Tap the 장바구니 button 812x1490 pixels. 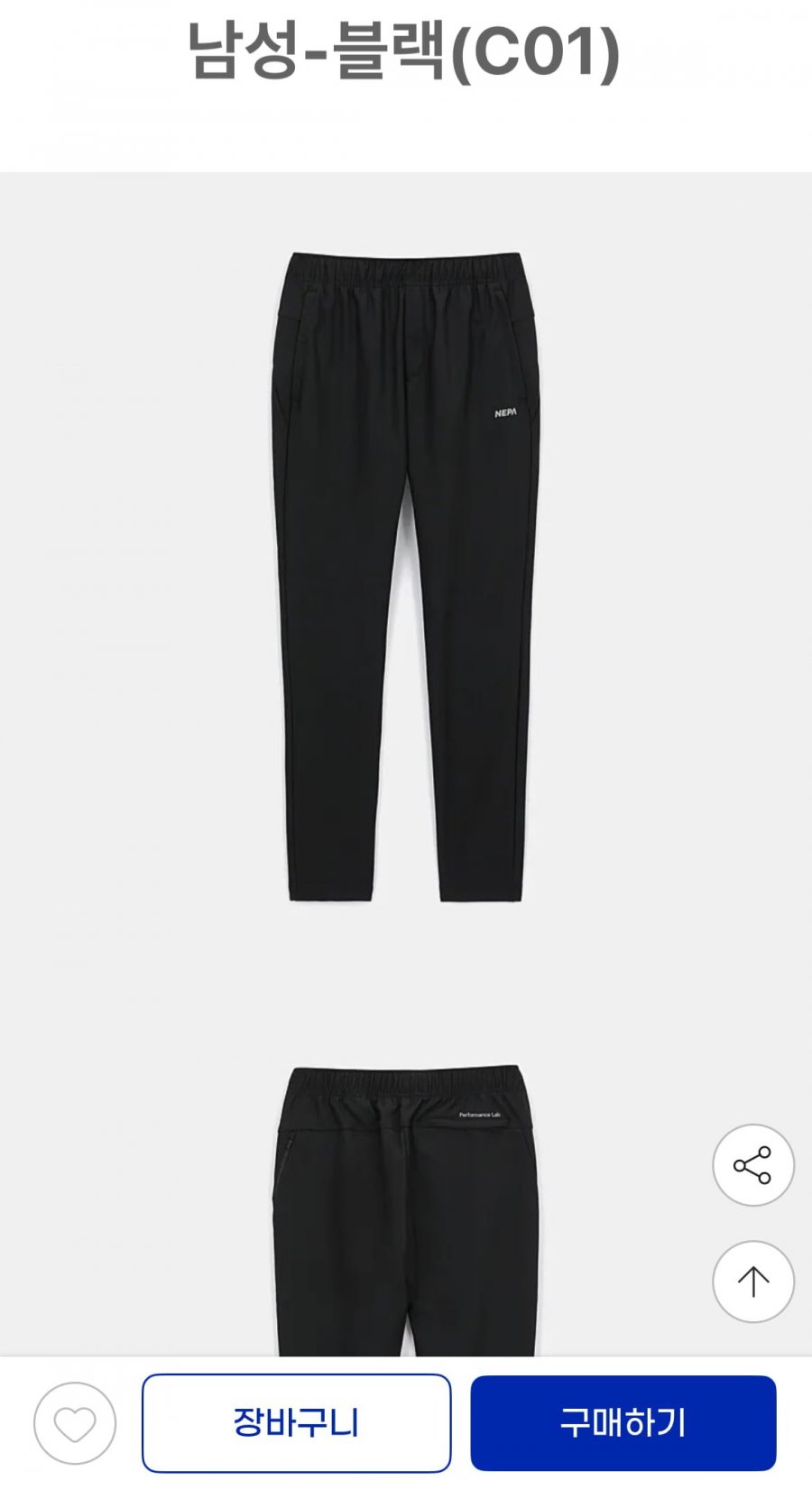tap(296, 1423)
